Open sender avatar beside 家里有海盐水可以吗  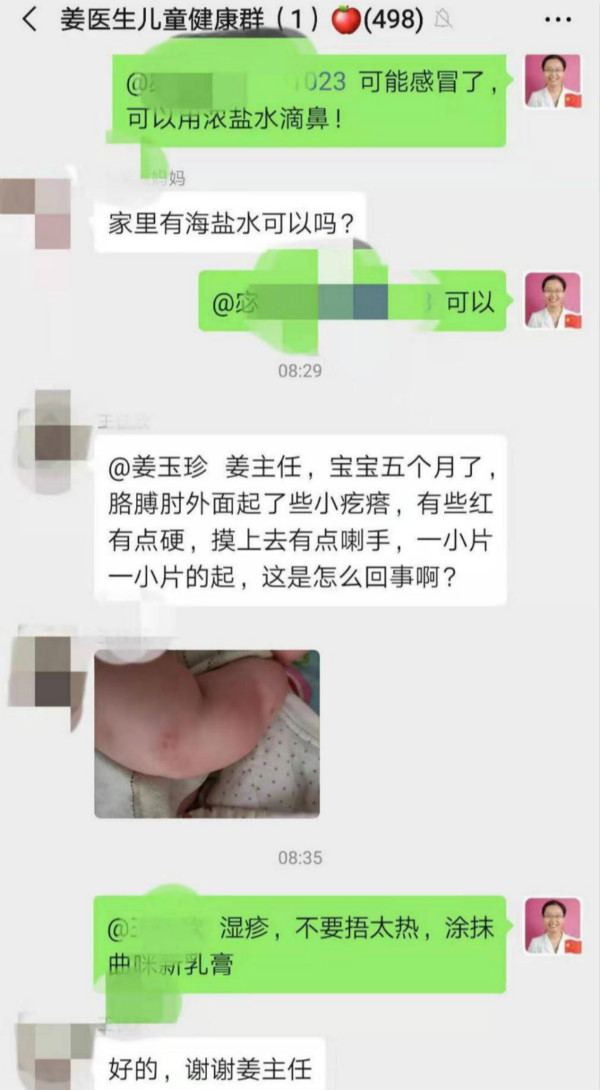(x=37, y=210)
